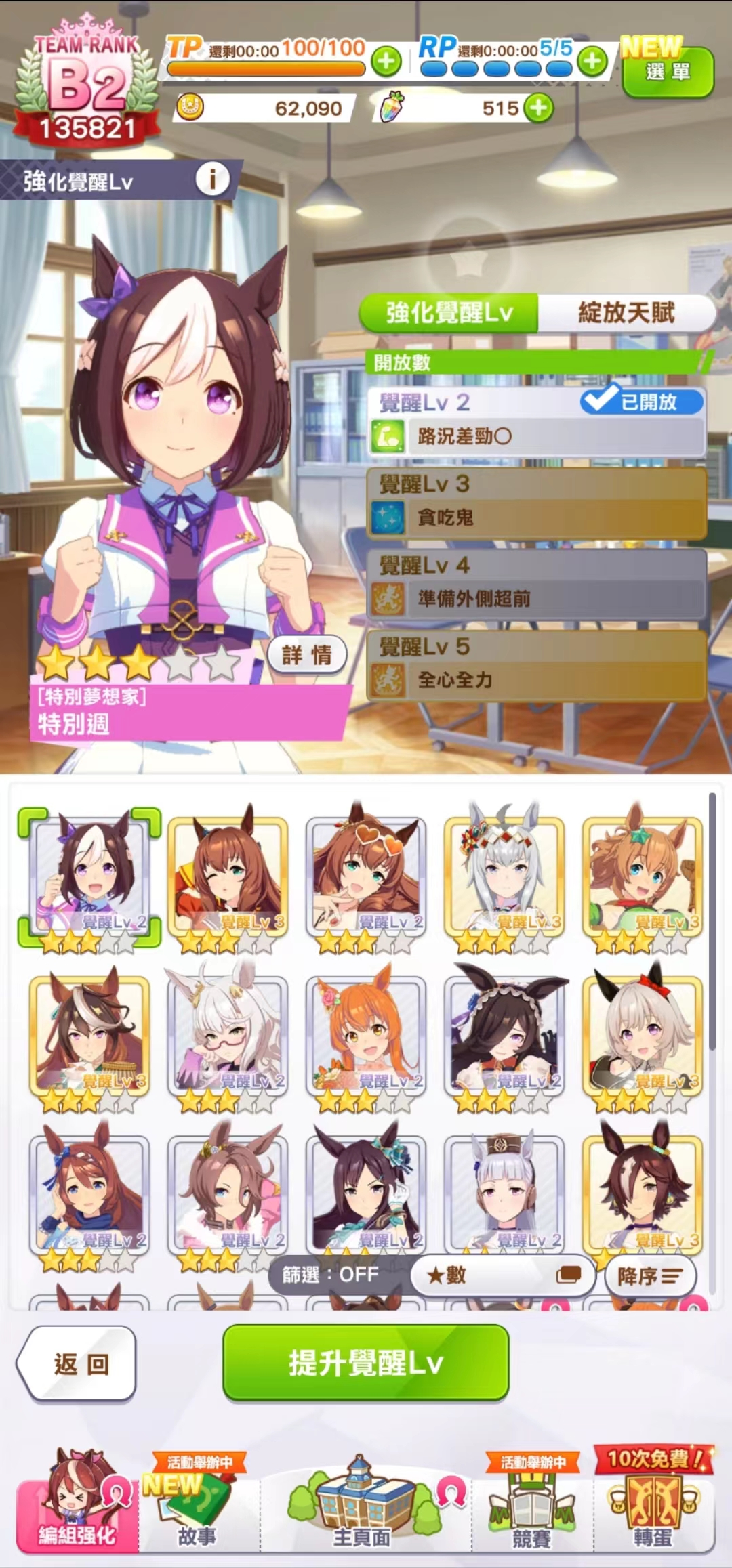View the 覺醒Lv 3 貪吃鬼 skill
The height and width of the screenshot is (1568, 732).
click(x=536, y=503)
